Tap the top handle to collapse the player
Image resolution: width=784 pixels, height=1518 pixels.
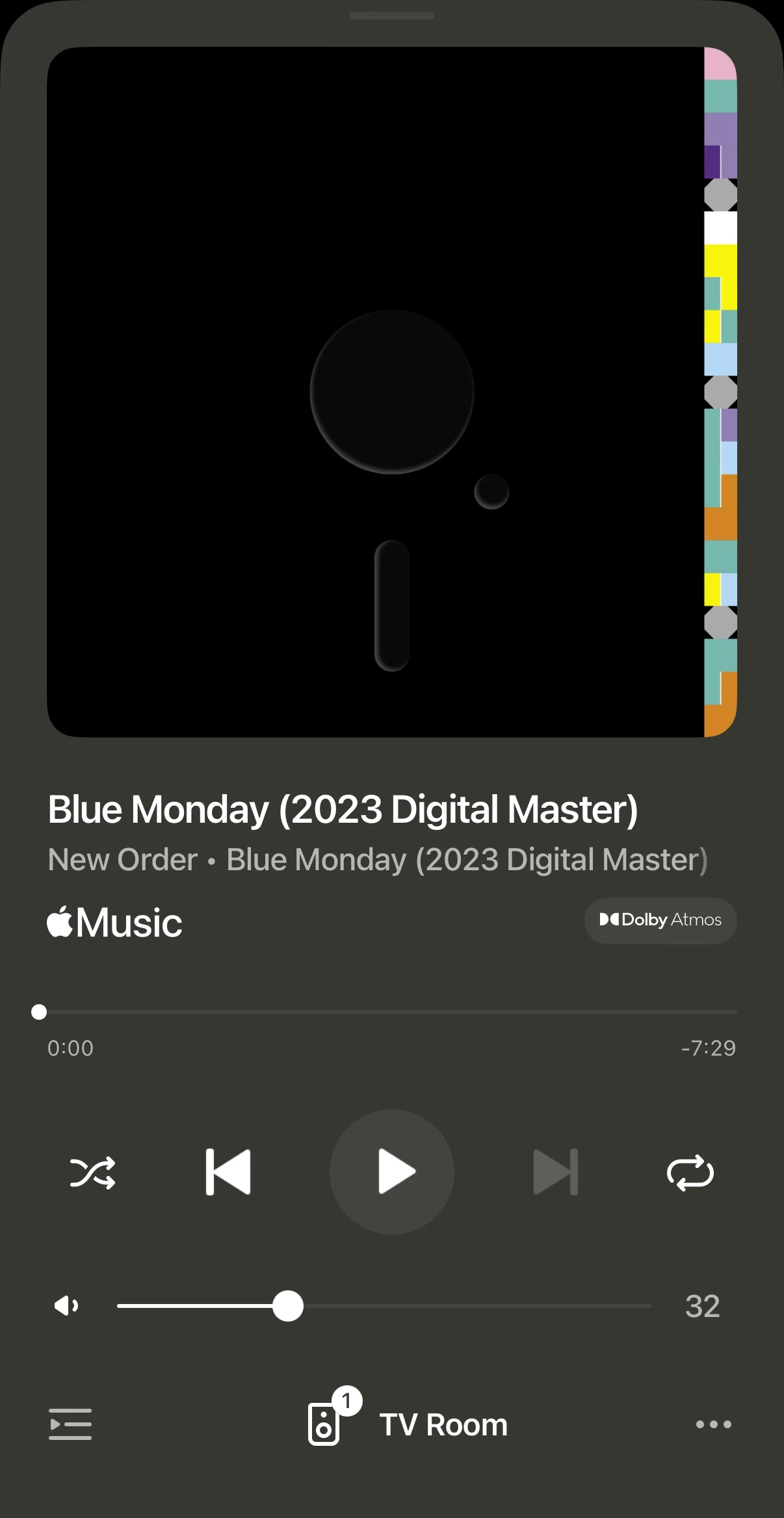(392, 16)
